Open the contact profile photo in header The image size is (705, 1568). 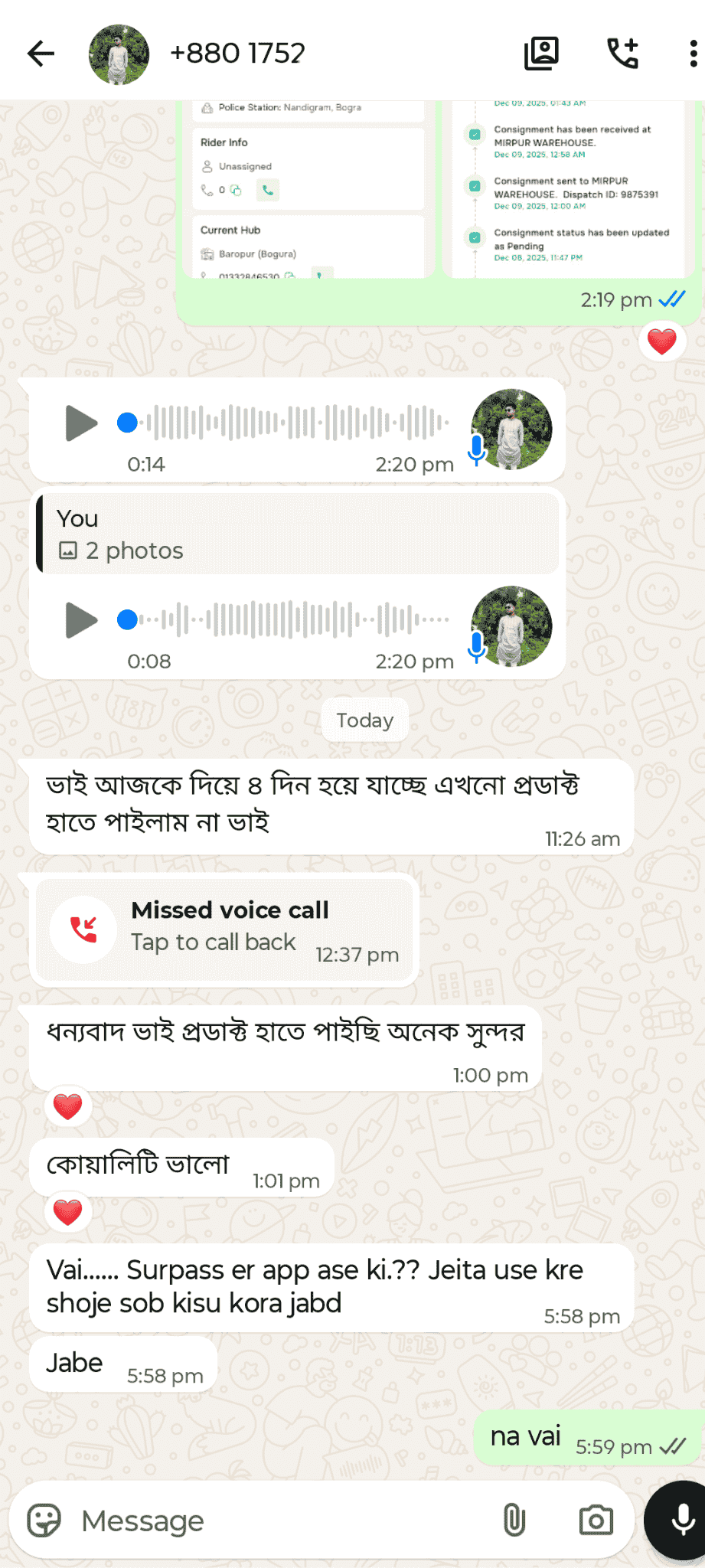(x=119, y=54)
